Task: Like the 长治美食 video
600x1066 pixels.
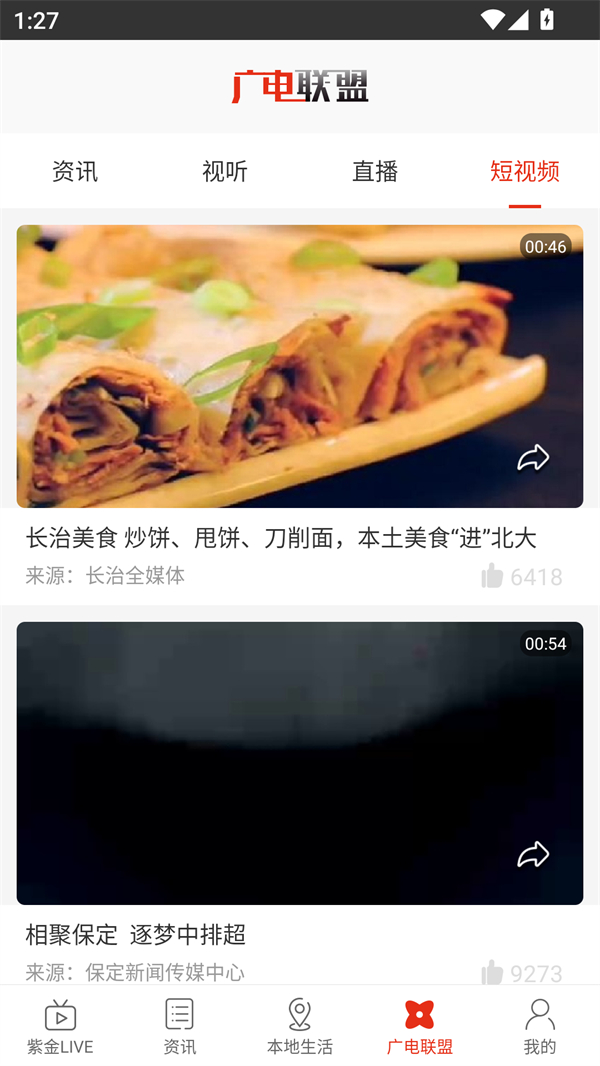Action: pyautogui.click(x=493, y=576)
